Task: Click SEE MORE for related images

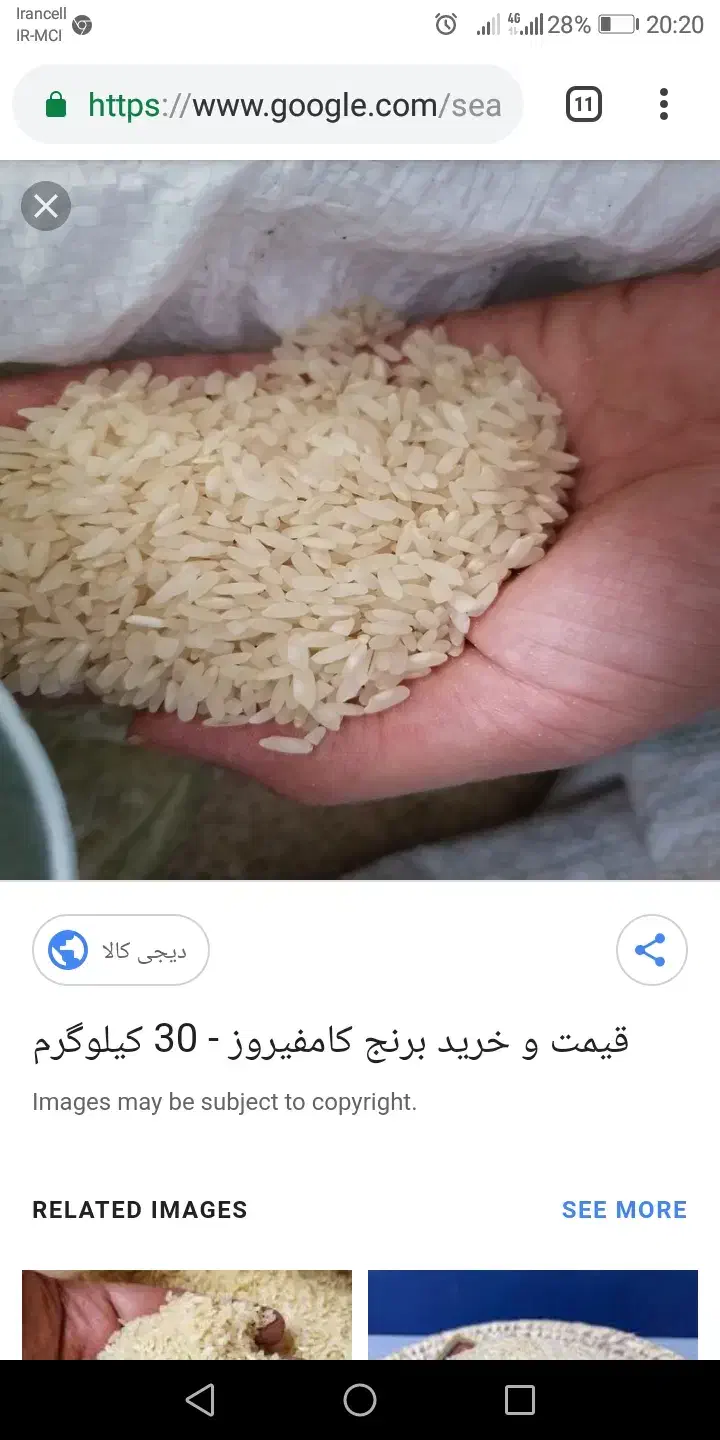Action: 624,1209
